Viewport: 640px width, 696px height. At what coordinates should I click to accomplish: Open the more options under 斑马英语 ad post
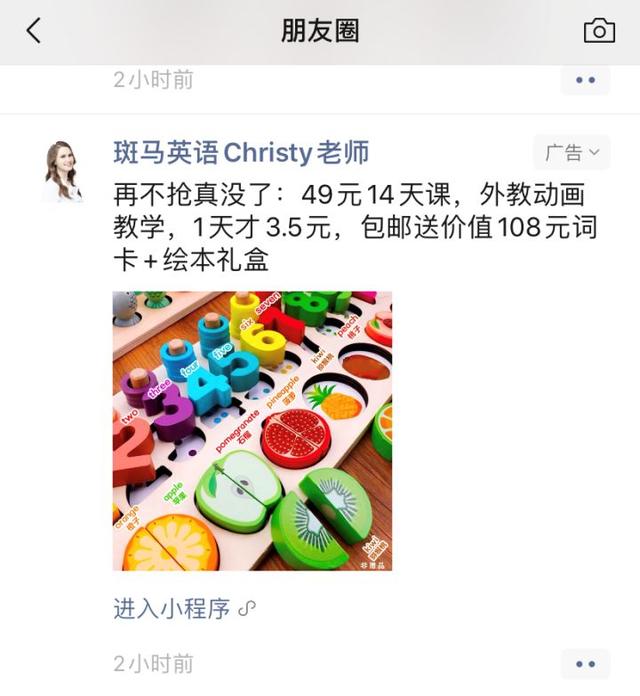point(585,663)
